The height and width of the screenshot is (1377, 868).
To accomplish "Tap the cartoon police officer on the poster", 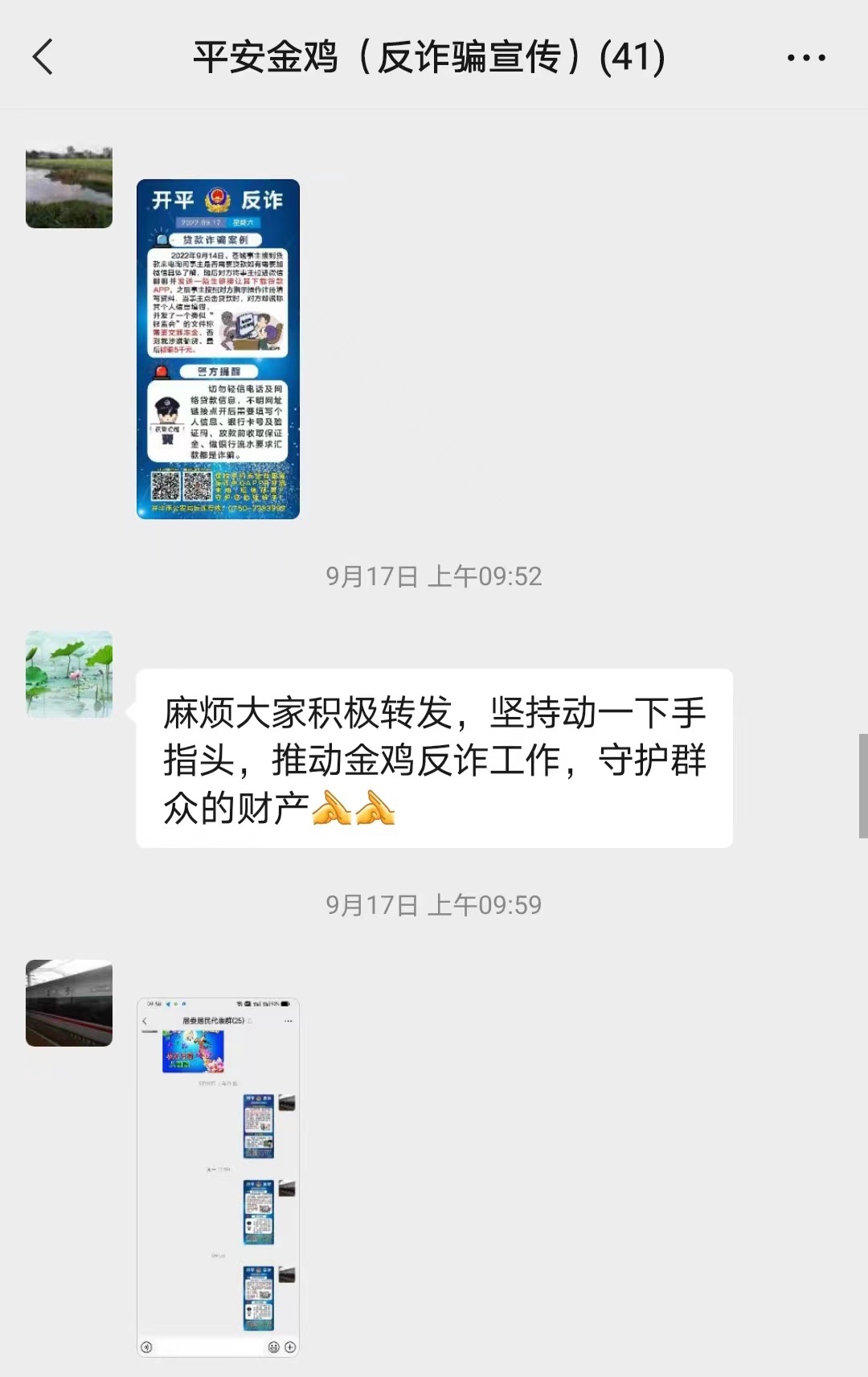I will tap(167, 412).
